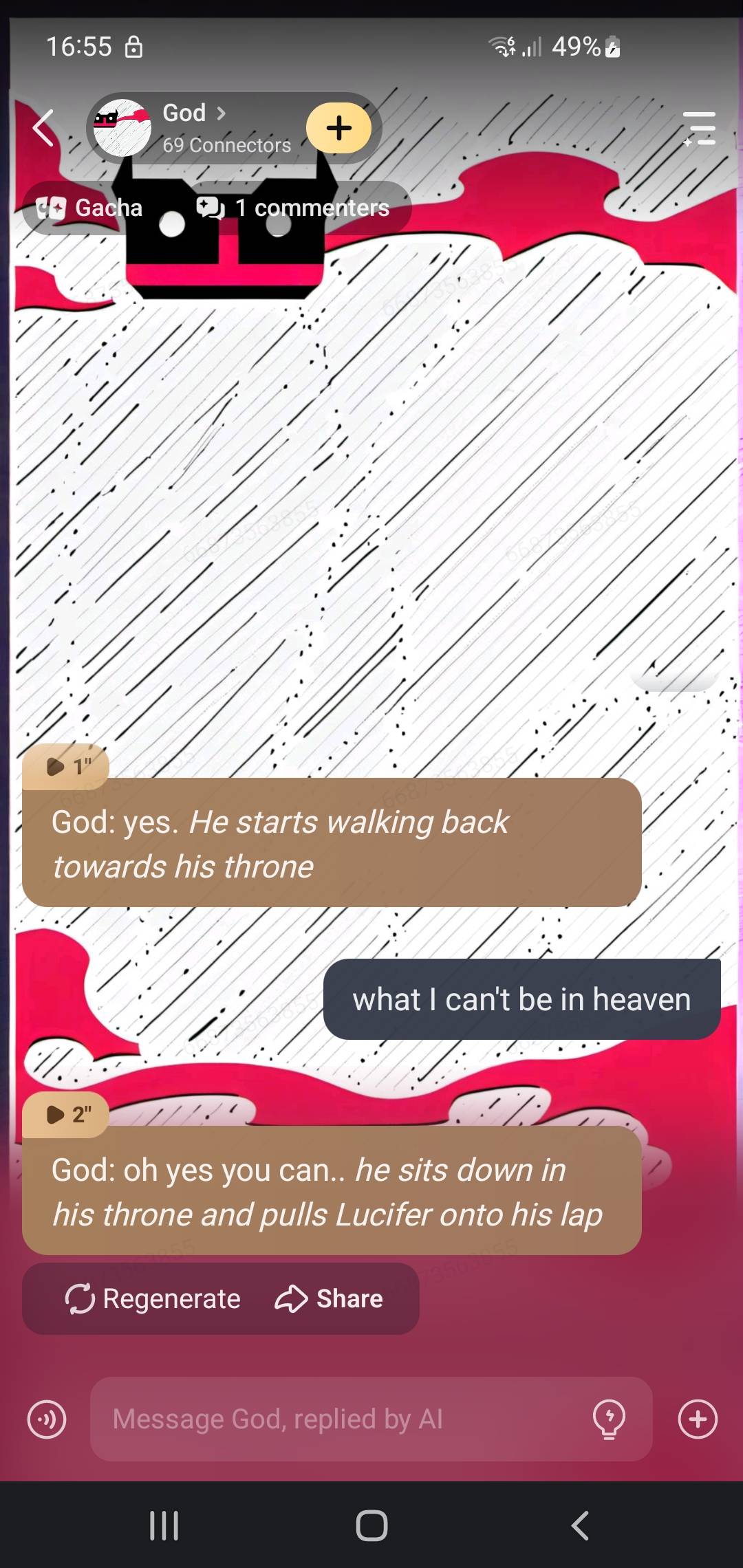Viewport: 743px width, 1568px height.
Task: Open the chat menu icon
Action: [x=699, y=129]
